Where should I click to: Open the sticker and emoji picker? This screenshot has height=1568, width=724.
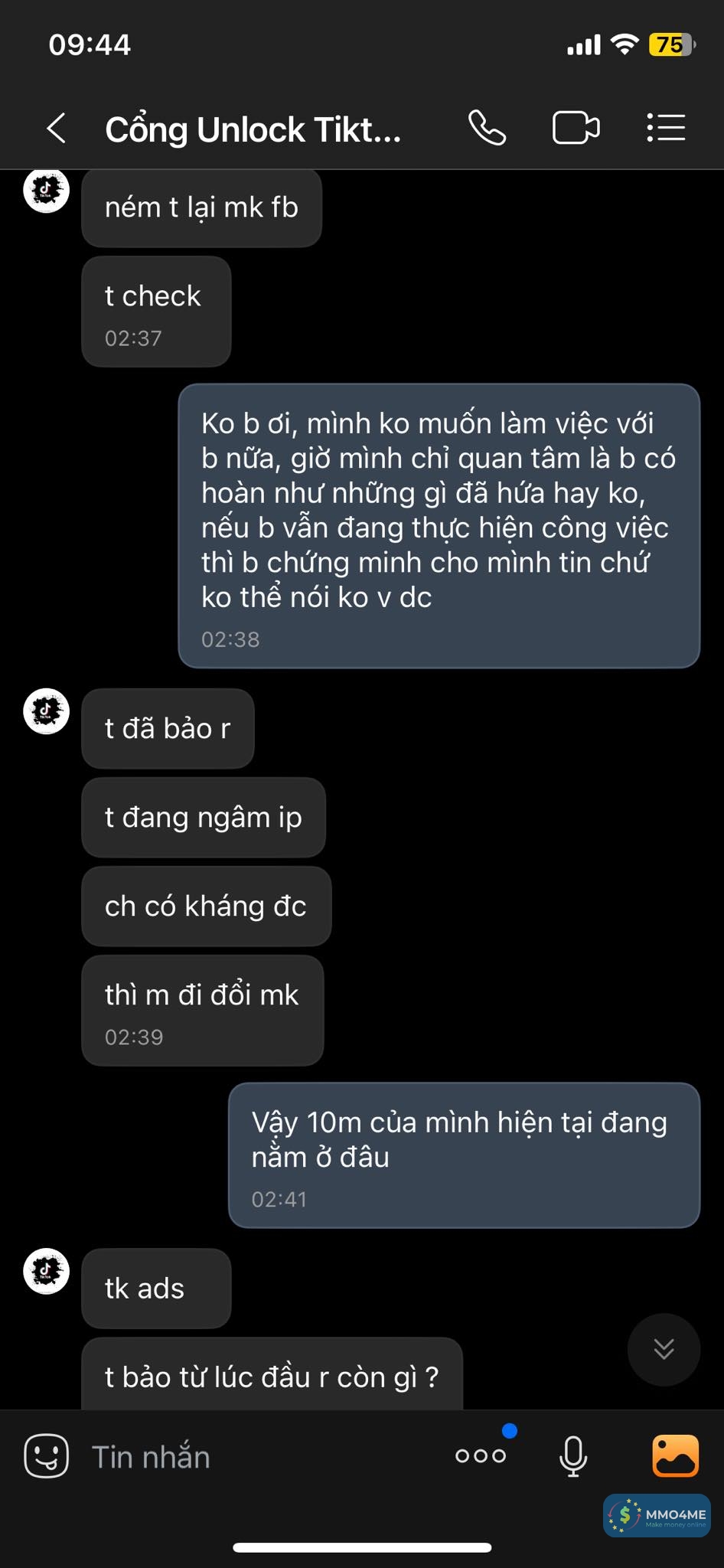(47, 1455)
